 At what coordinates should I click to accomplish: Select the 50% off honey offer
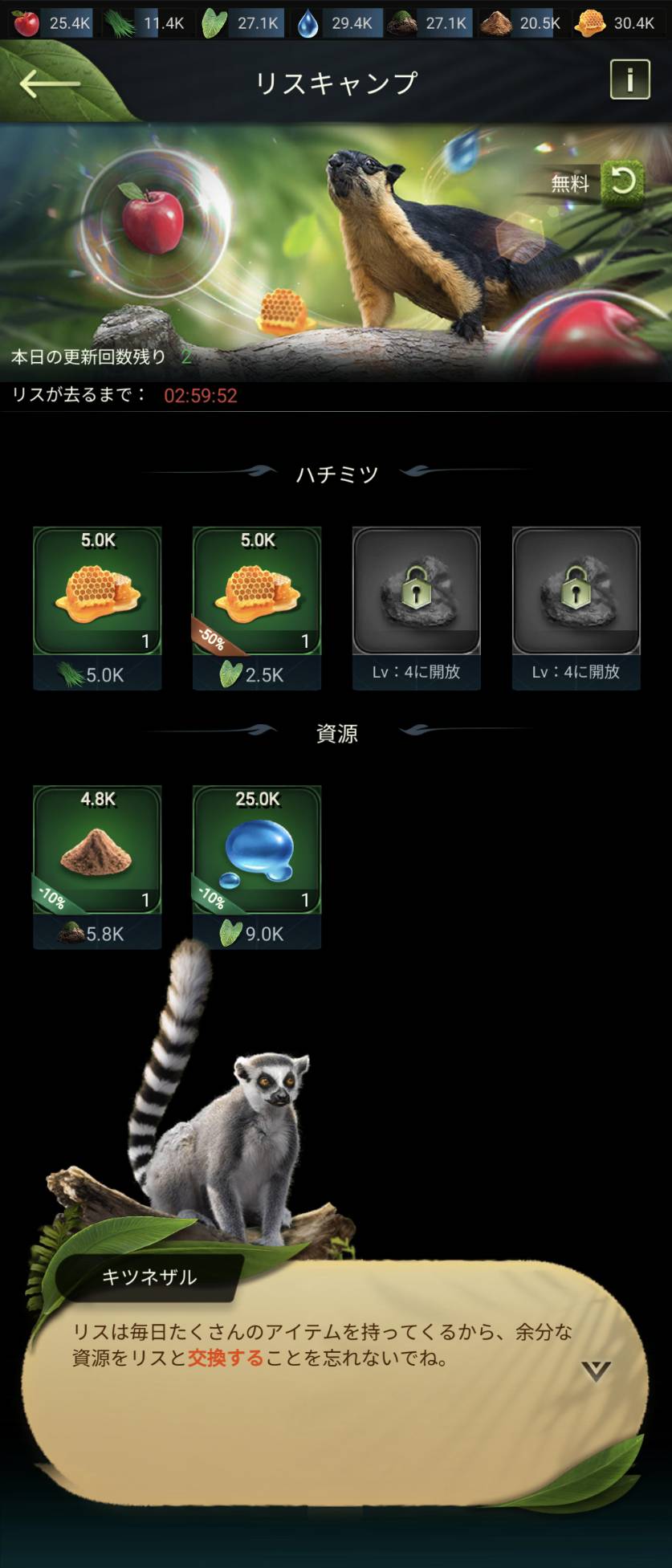pos(257,592)
